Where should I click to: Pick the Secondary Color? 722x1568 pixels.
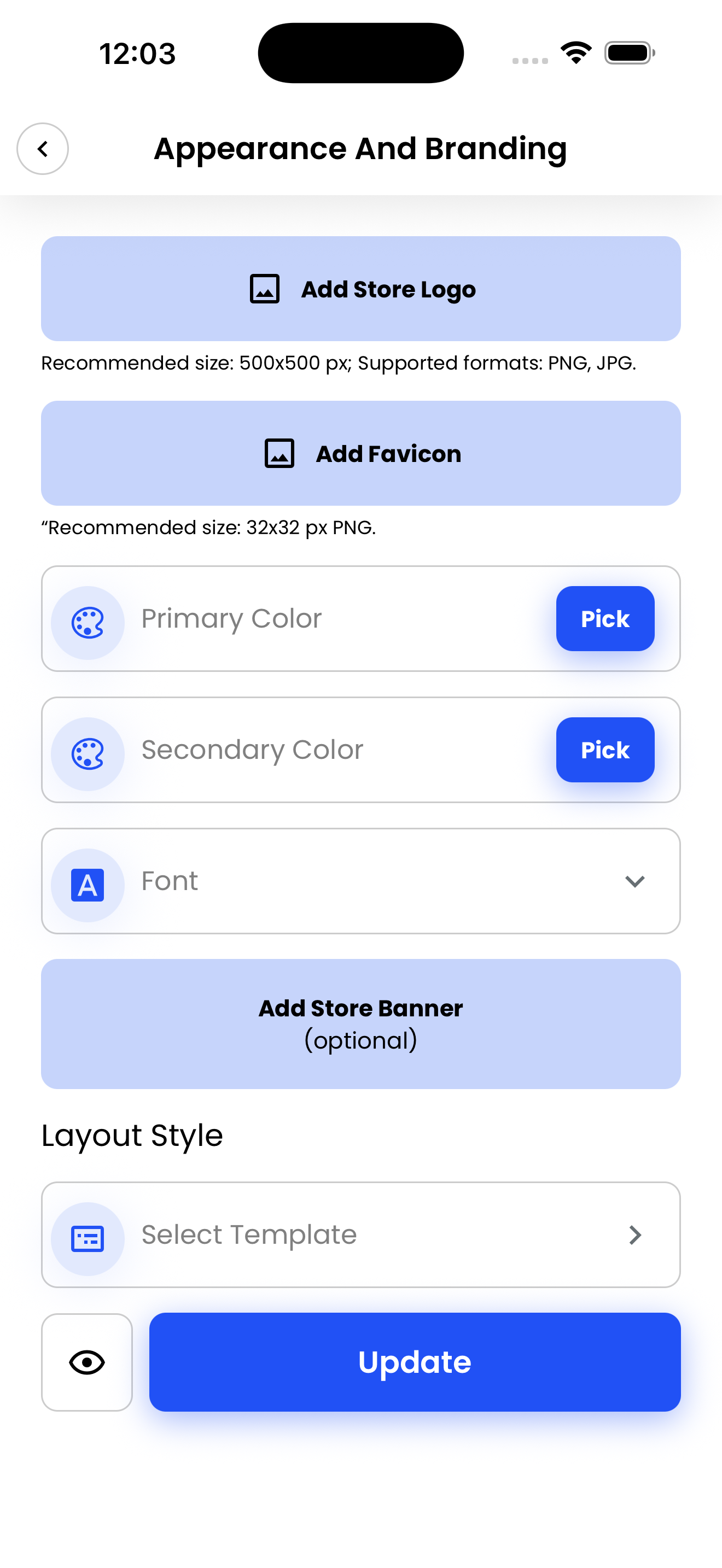604,750
